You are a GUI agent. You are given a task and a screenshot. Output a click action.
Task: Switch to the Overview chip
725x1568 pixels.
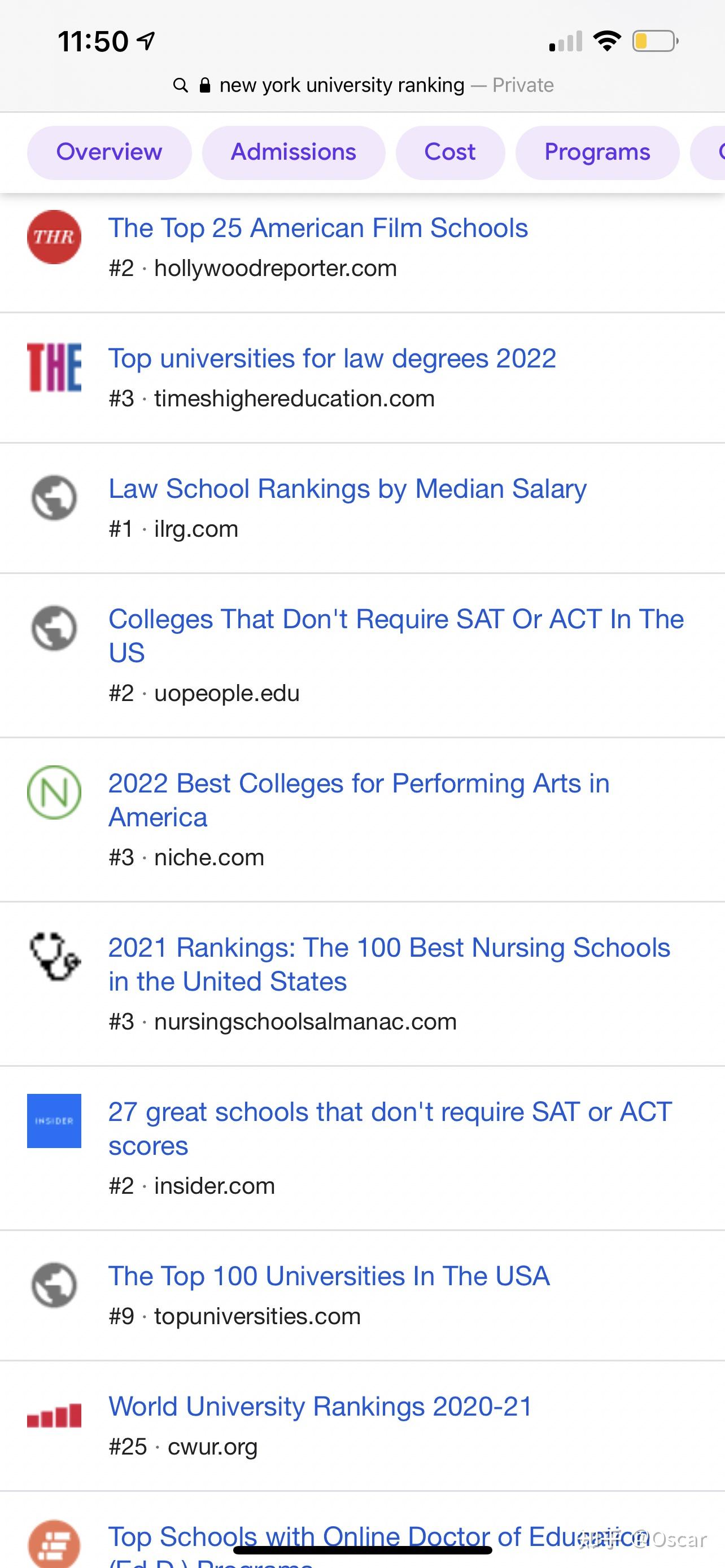[x=110, y=152]
